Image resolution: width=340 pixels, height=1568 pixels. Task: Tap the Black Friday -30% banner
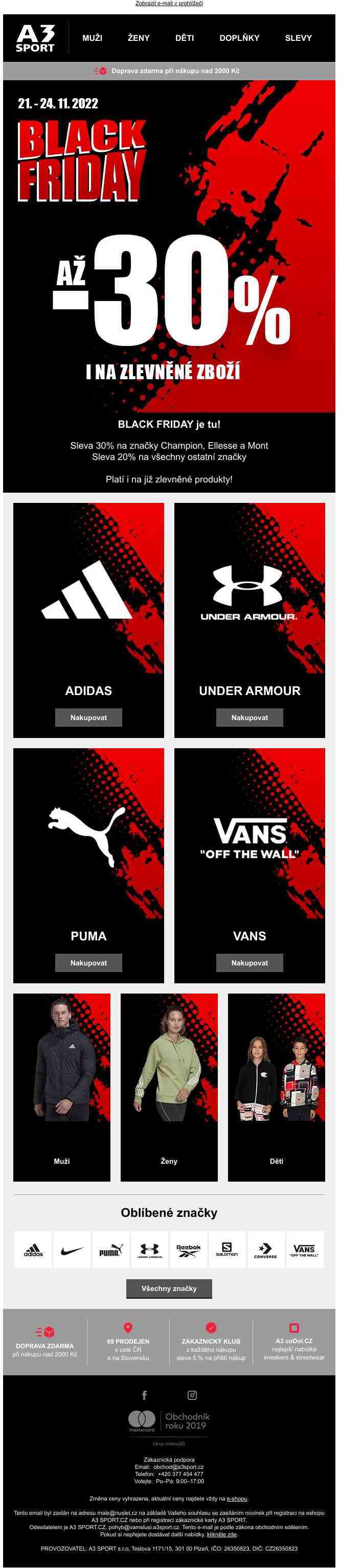169,256
